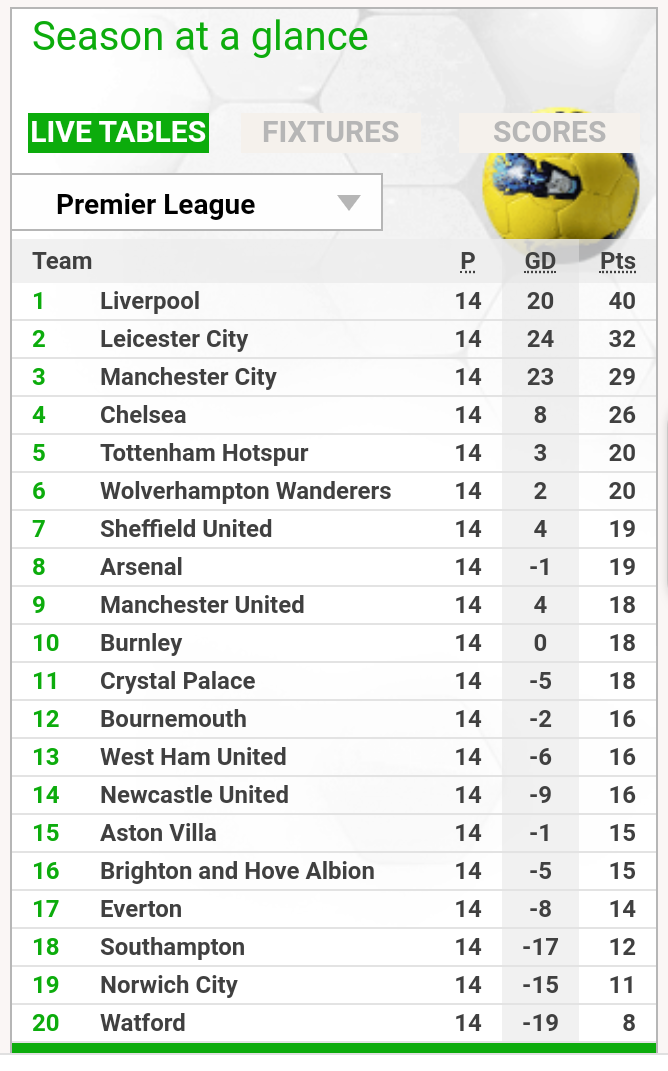Expand the Premier League dropdown
The height and width of the screenshot is (1071, 668).
(x=197, y=203)
